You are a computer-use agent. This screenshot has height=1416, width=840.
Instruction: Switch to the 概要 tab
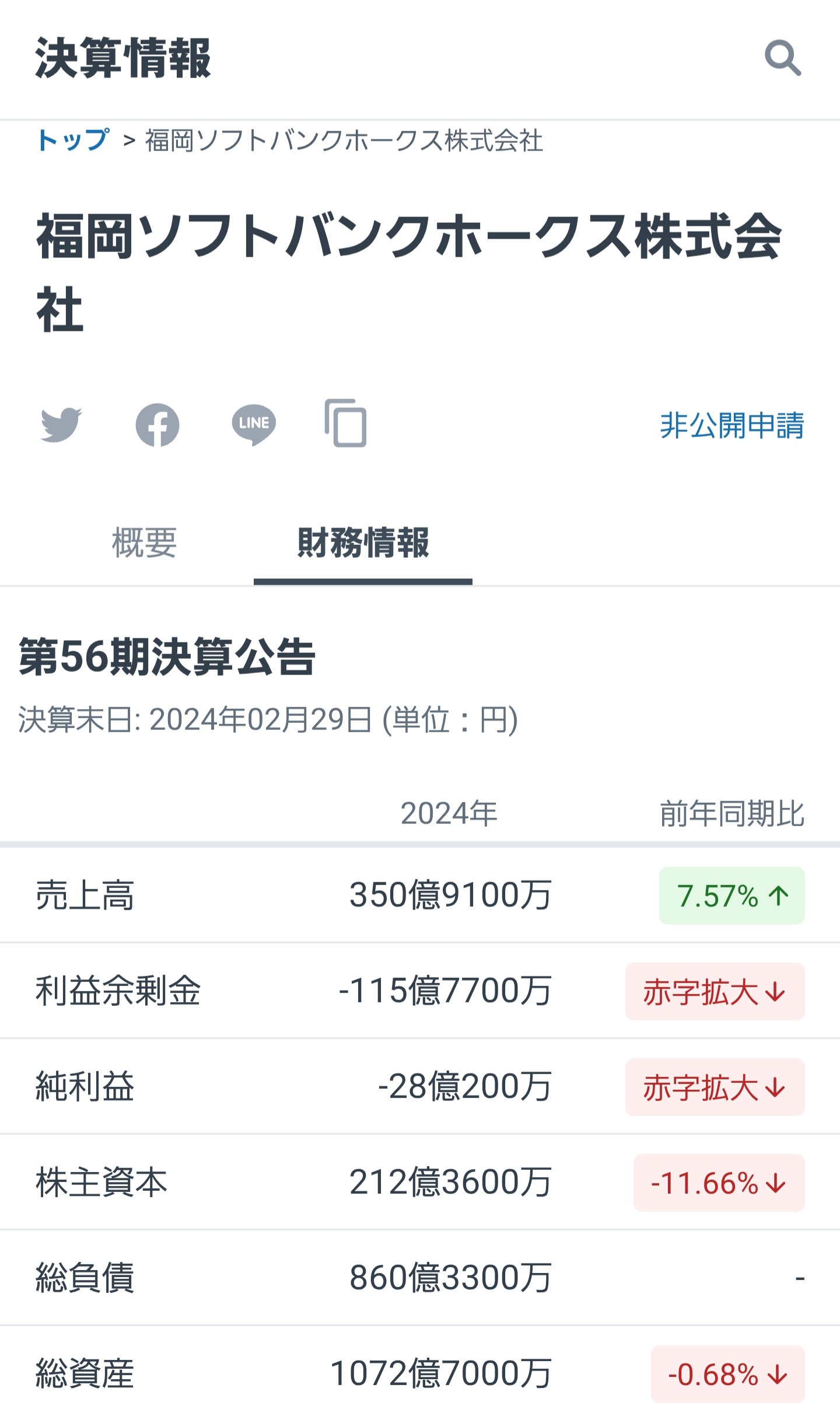(x=144, y=543)
